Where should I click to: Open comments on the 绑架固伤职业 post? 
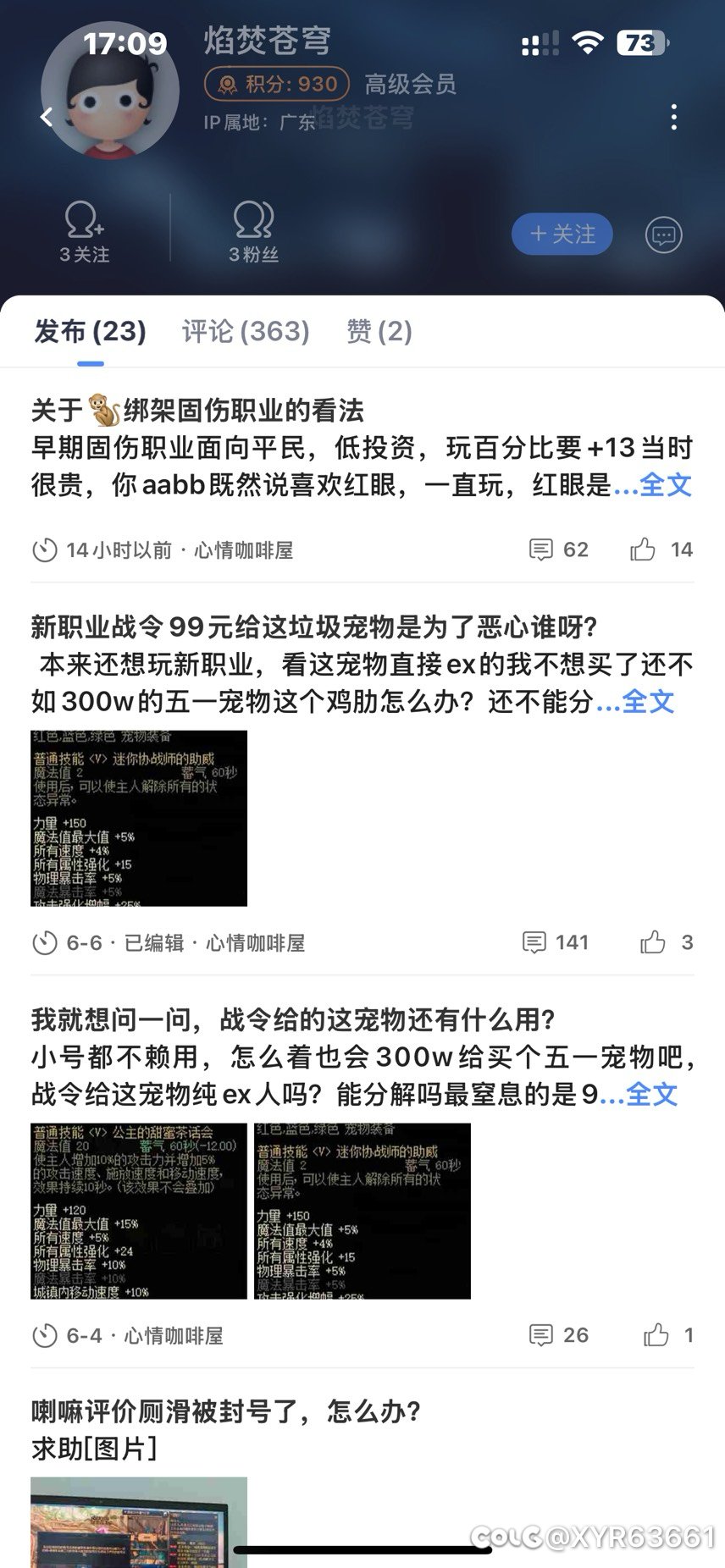coord(558,549)
